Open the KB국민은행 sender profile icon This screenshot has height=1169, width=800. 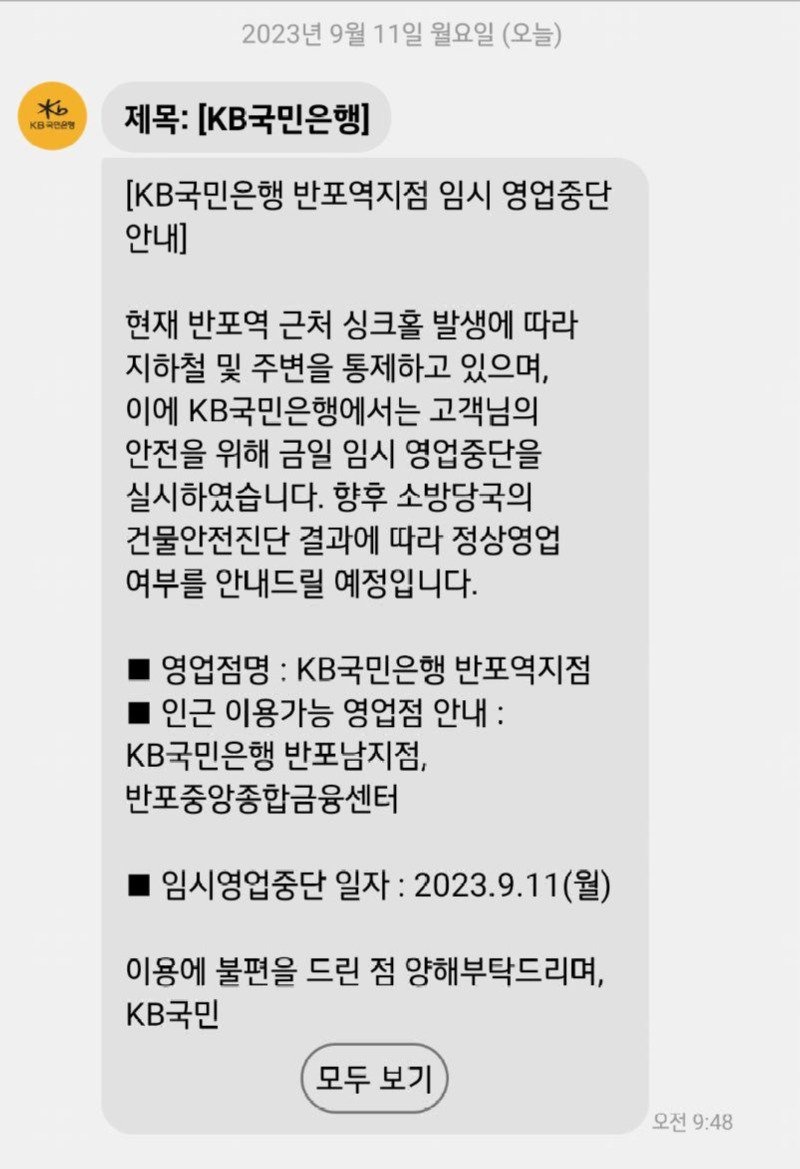[53, 116]
